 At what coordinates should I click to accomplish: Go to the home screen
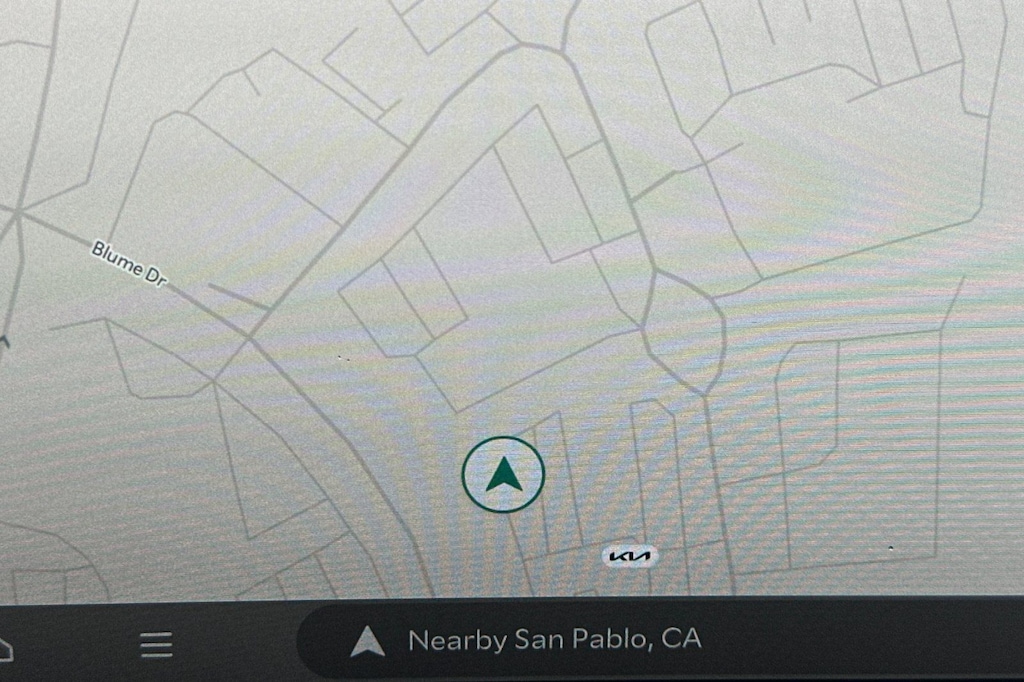coord(5,648)
